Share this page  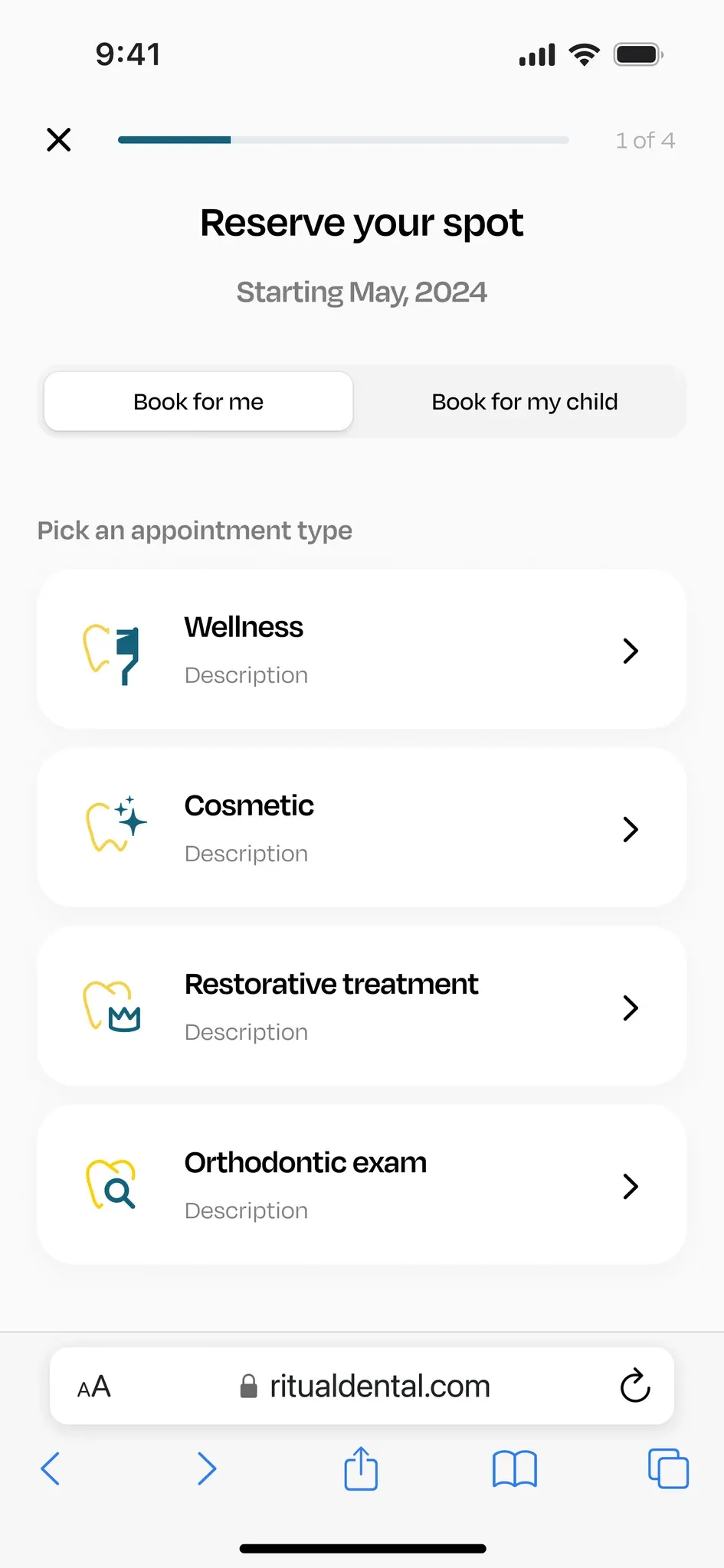[x=361, y=1468]
